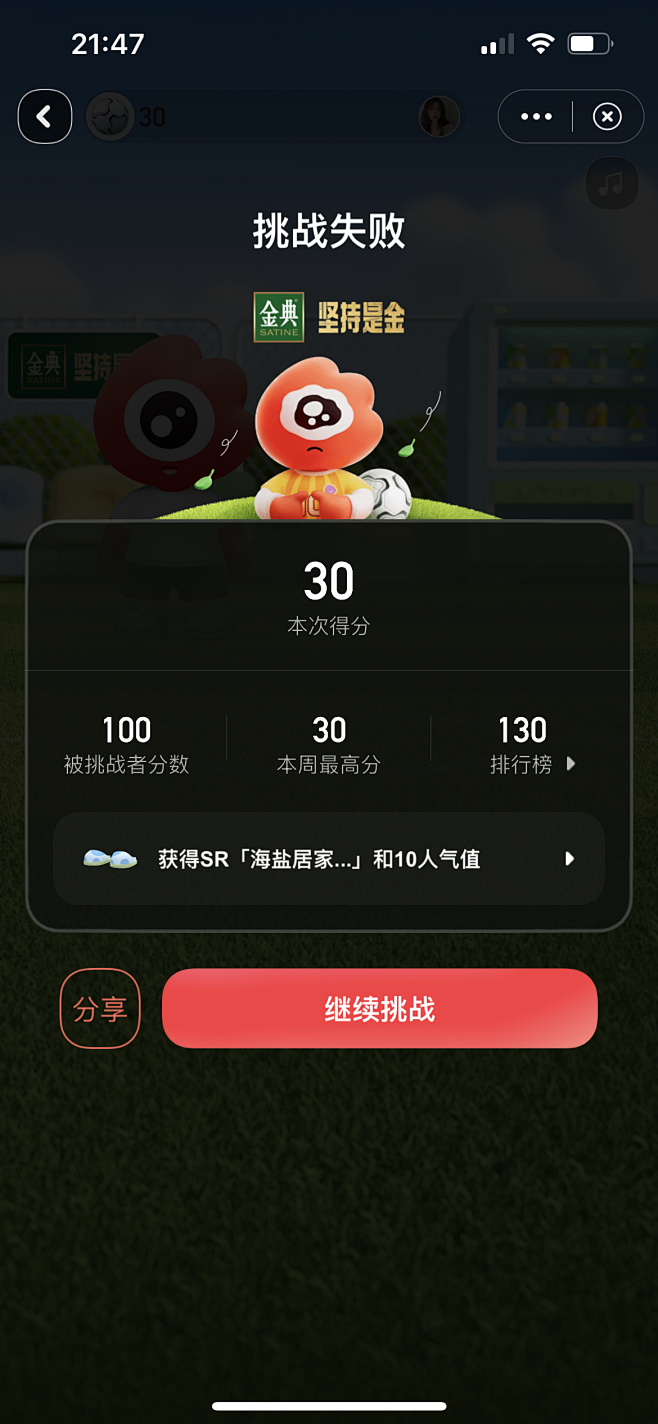
Task: View the 海盐居家 SR reward details
Action: tap(329, 859)
